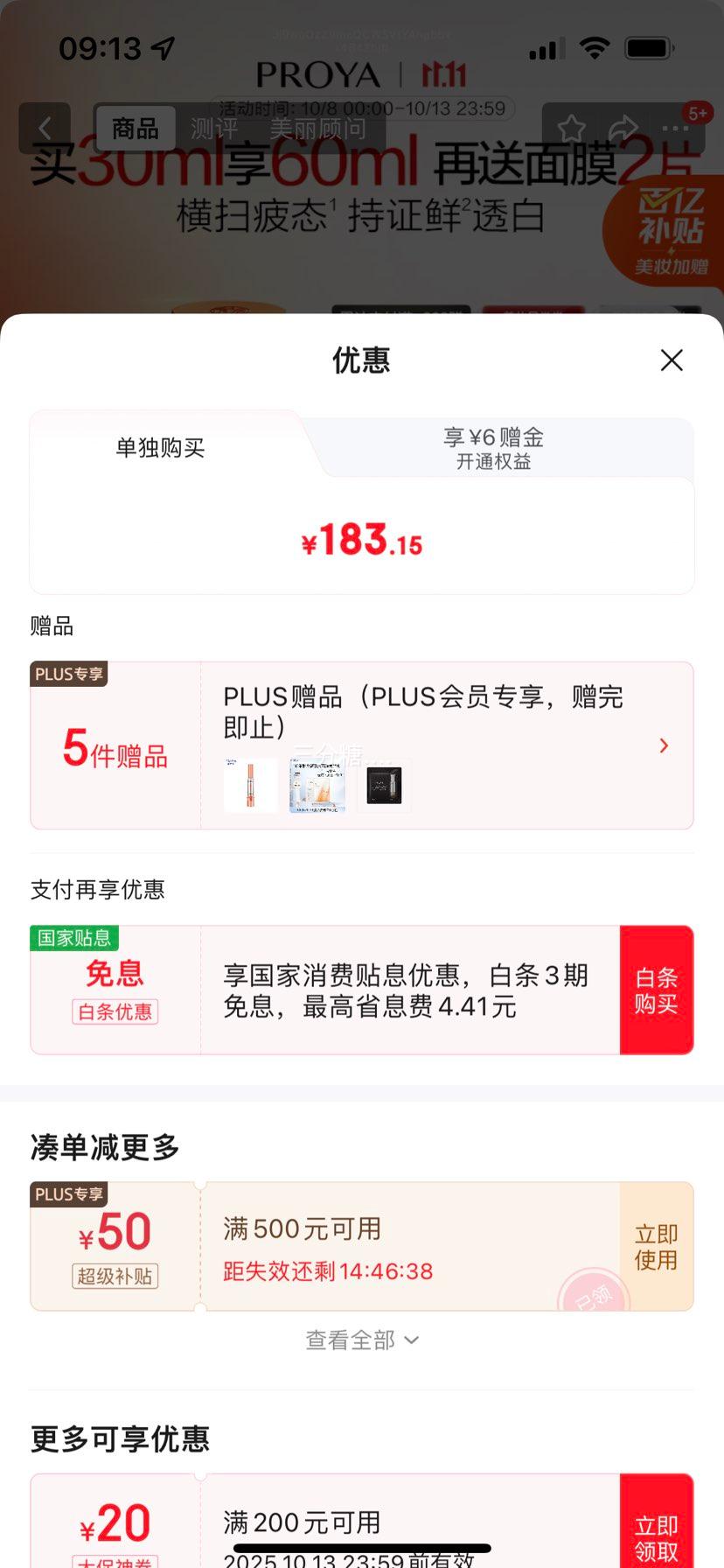724x1568 pixels.
Task: Expand 查看全部 coupons
Action: pos(362,1340)
